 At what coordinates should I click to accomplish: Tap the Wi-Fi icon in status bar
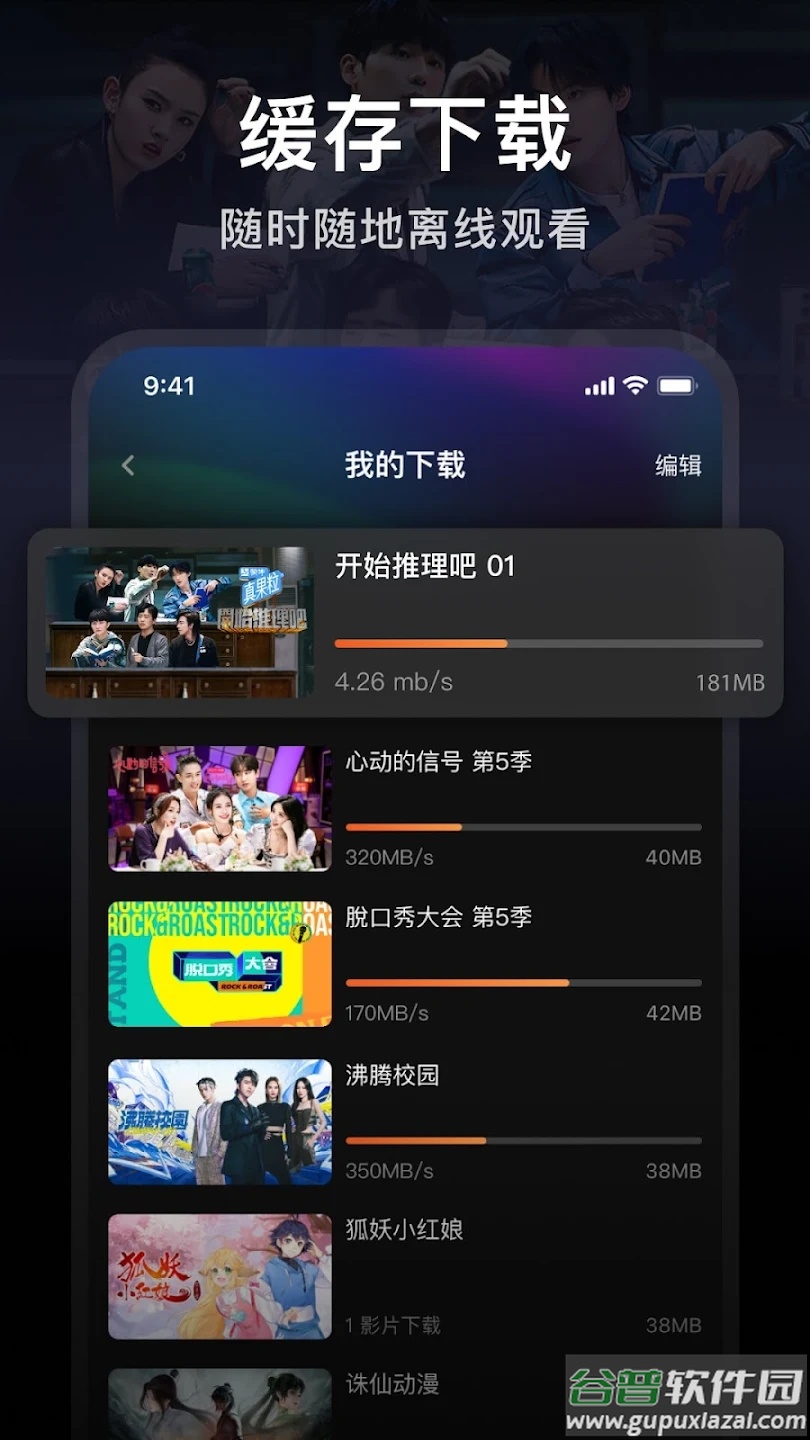[x=637, y=385]
